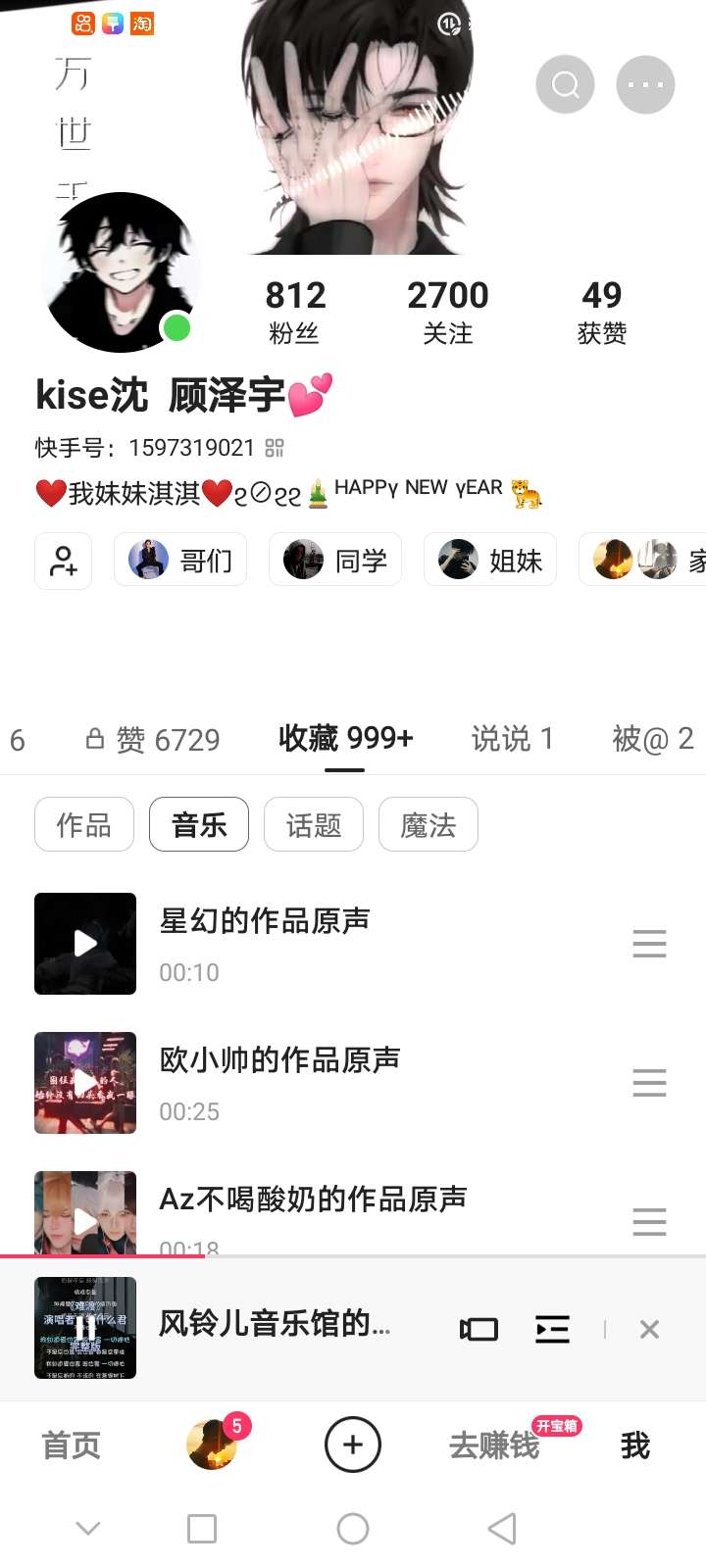This screenshot has width=706, height=1568.
Task: Open the menu icon beside 欧小帅的作品原声
Action: [x=649, y=1083]
